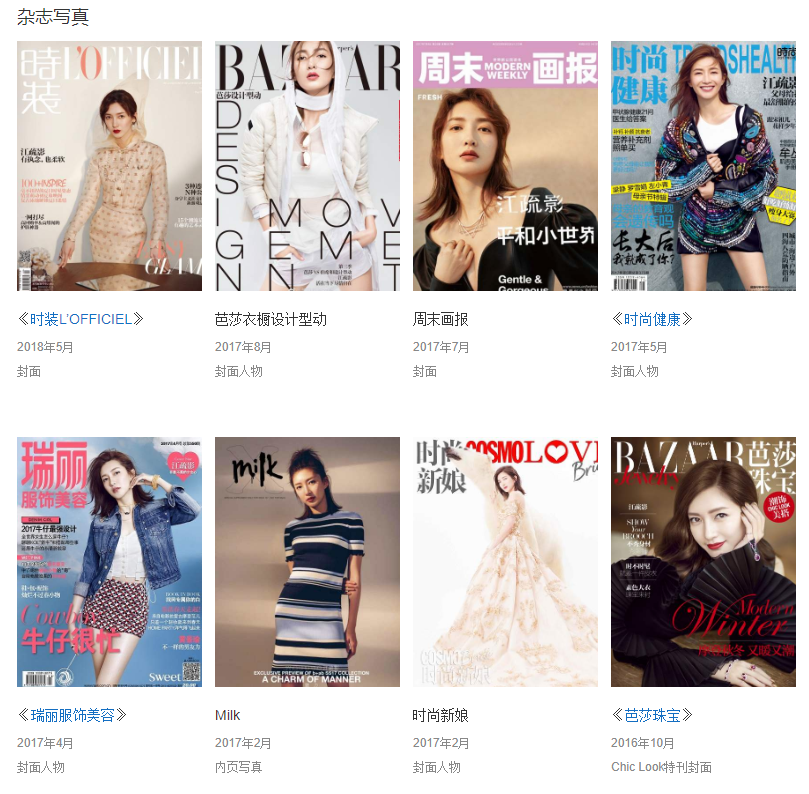This screenshot has height=794, width=809.
Task: Open the 瑞丽服饰美容 cover image
Action: pos(109,562)
